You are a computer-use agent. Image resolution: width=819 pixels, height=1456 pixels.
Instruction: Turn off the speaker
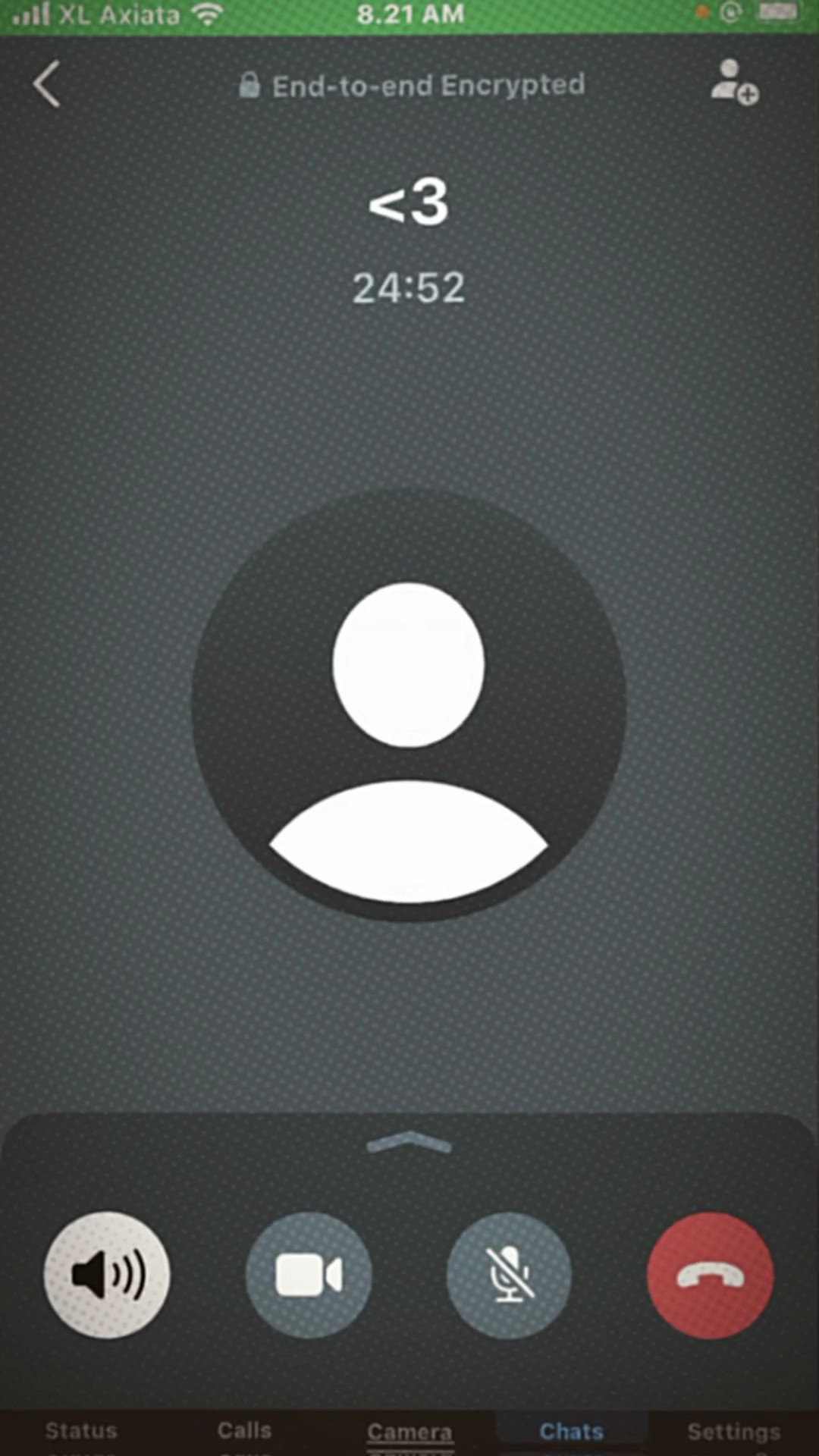[107, 1275]
